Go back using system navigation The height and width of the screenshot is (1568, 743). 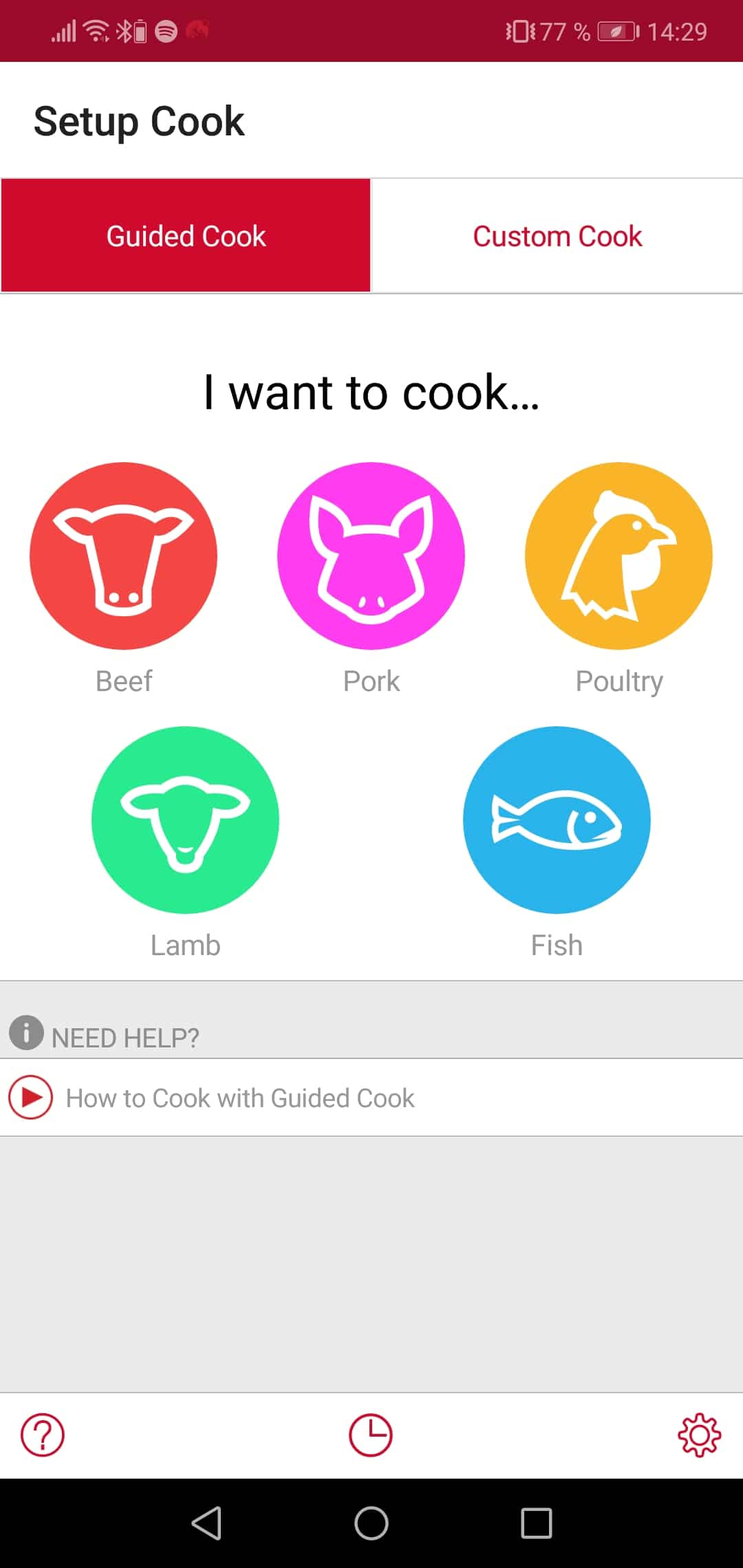206,1523
